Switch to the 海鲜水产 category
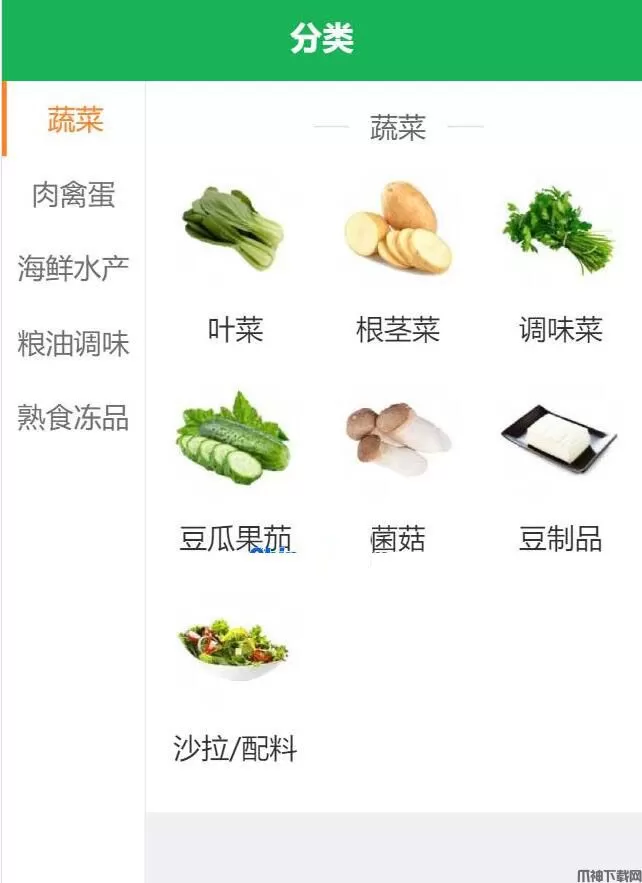Viewport: 642px width, 883px height. pos(74,268)
